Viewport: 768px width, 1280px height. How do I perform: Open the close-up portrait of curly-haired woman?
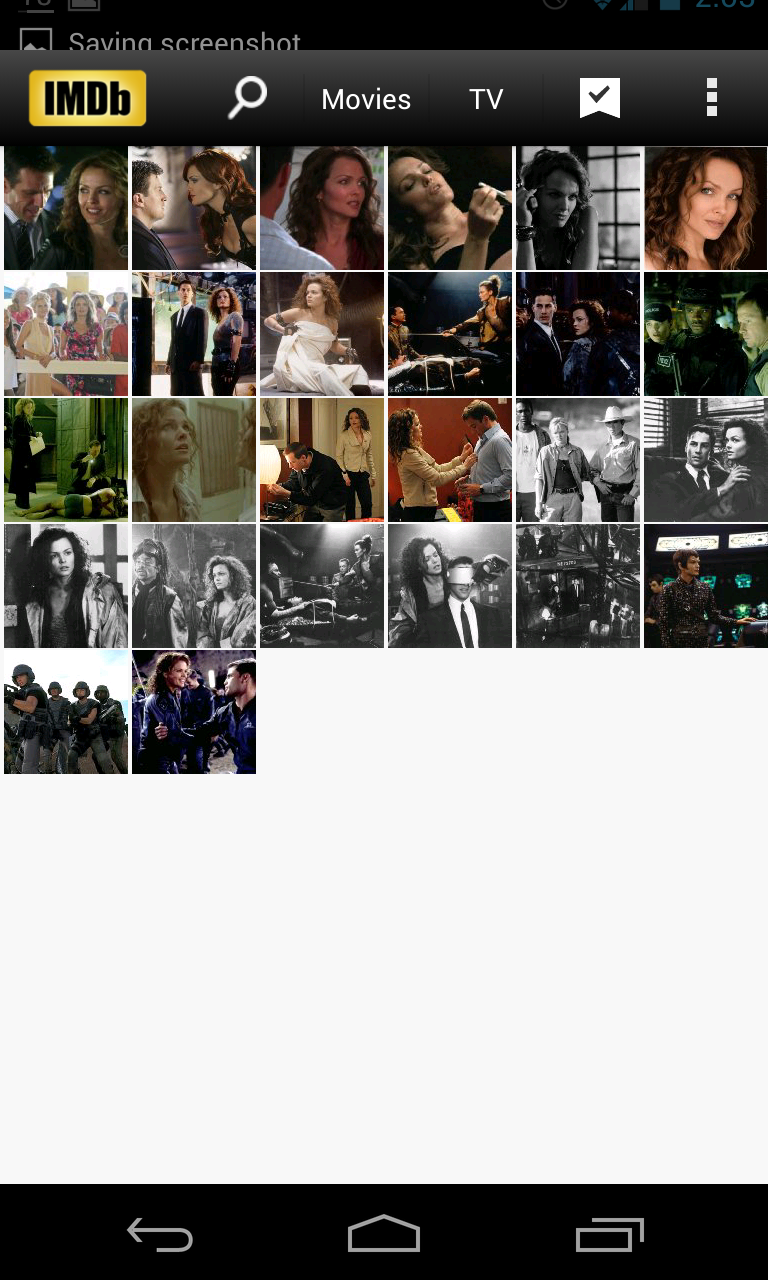pos(706,208)
